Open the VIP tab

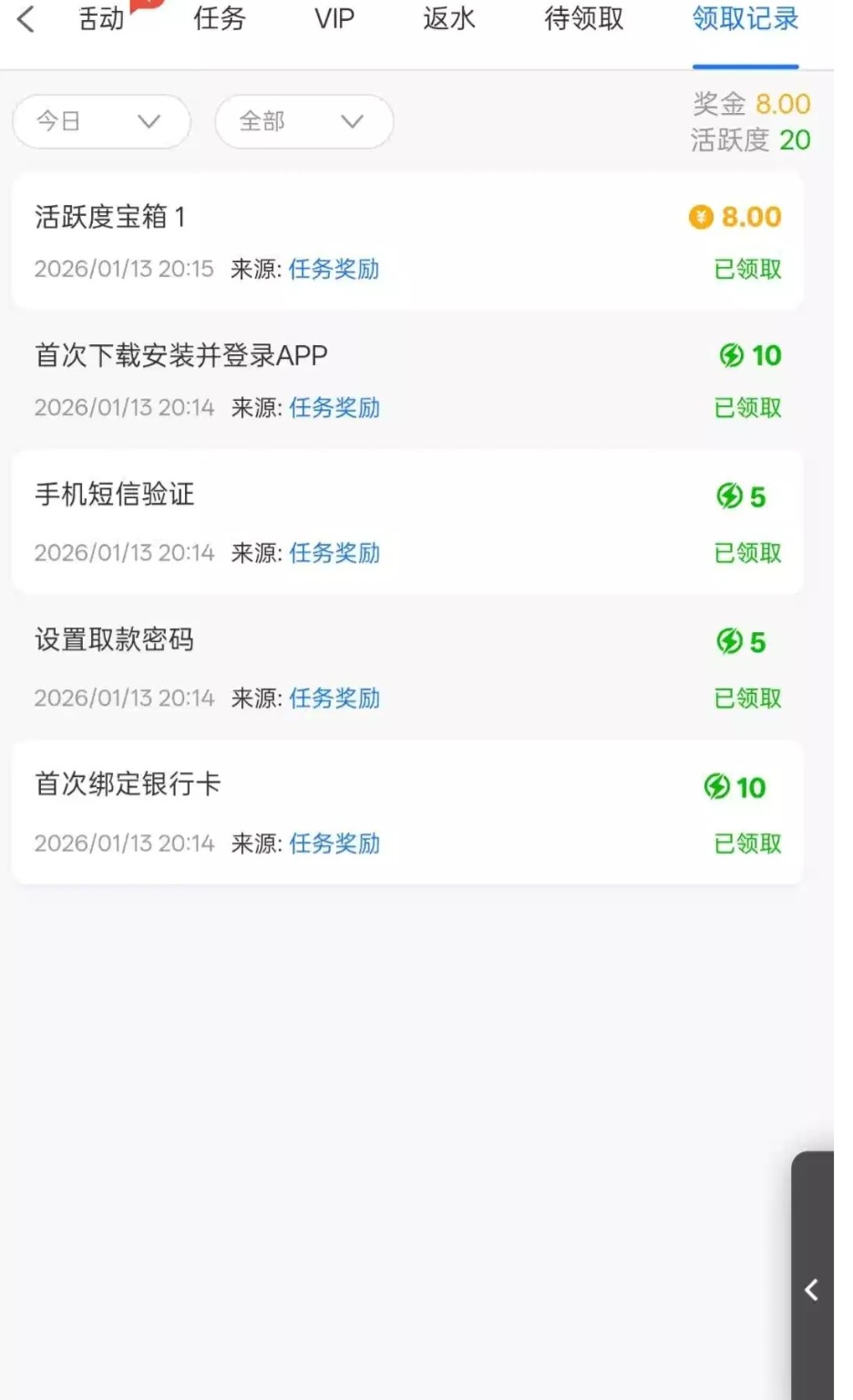334,19
